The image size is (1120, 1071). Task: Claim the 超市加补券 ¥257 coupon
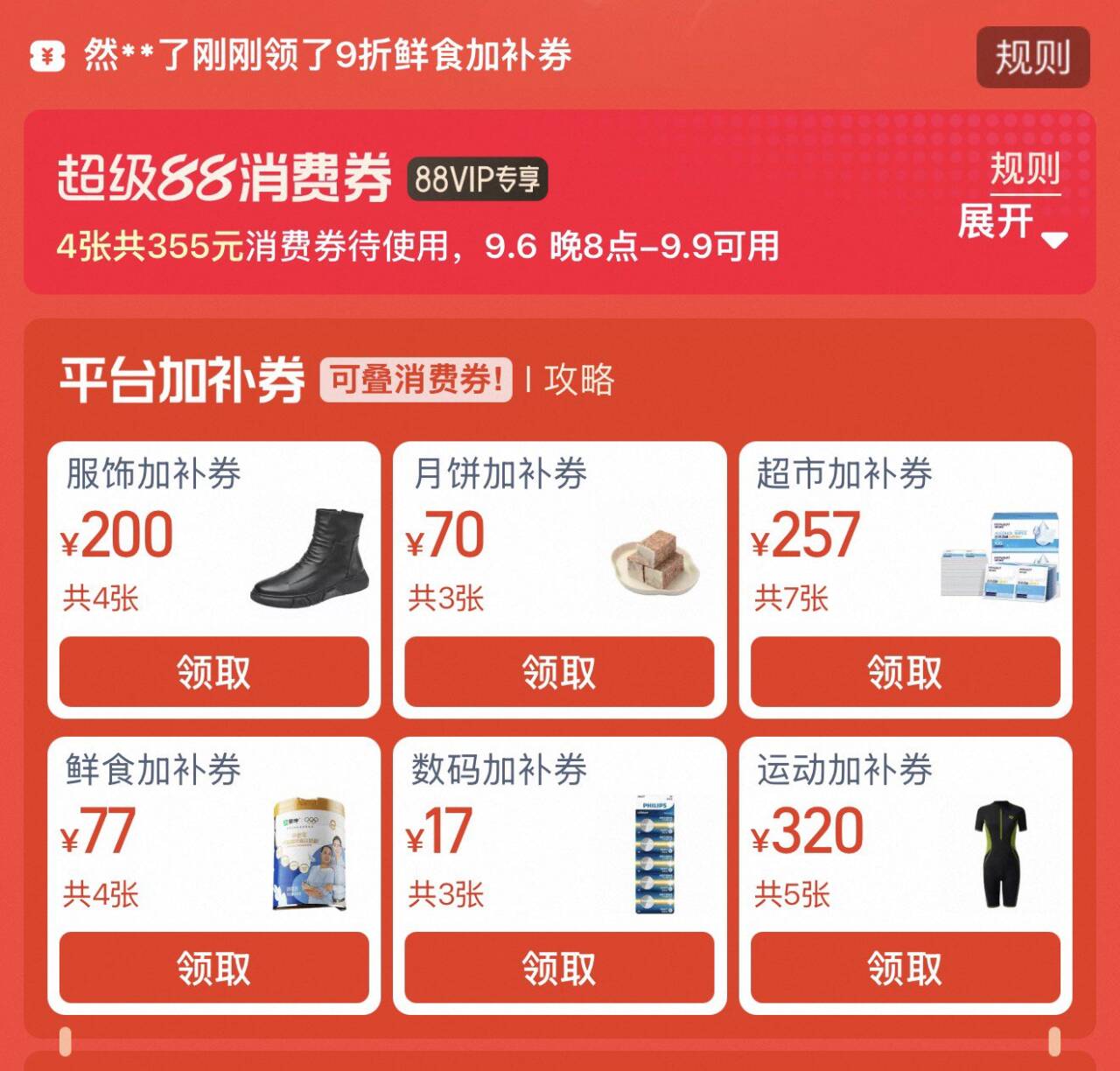click(x=906, y=672)
